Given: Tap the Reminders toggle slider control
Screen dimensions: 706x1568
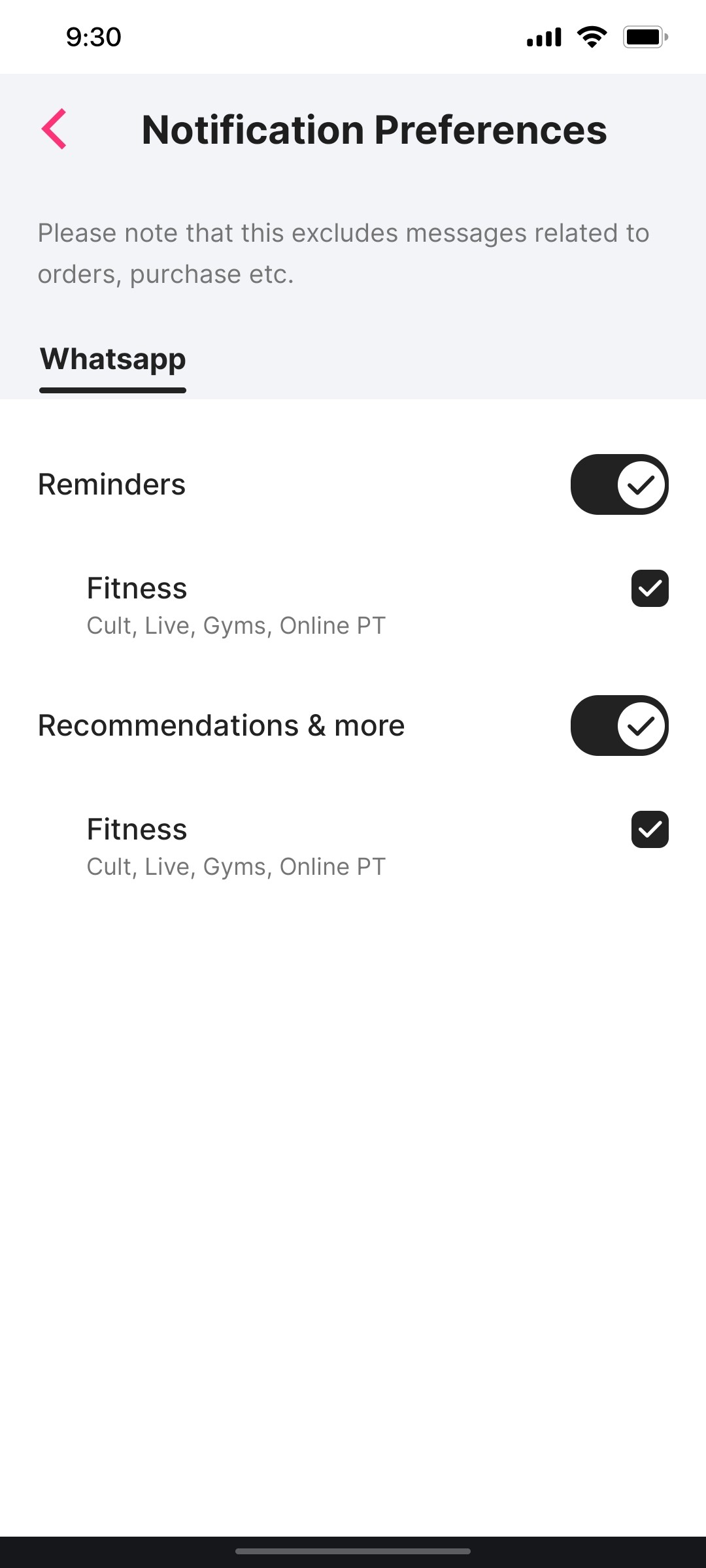Looking at the screenshot, I should coord(619,484).
